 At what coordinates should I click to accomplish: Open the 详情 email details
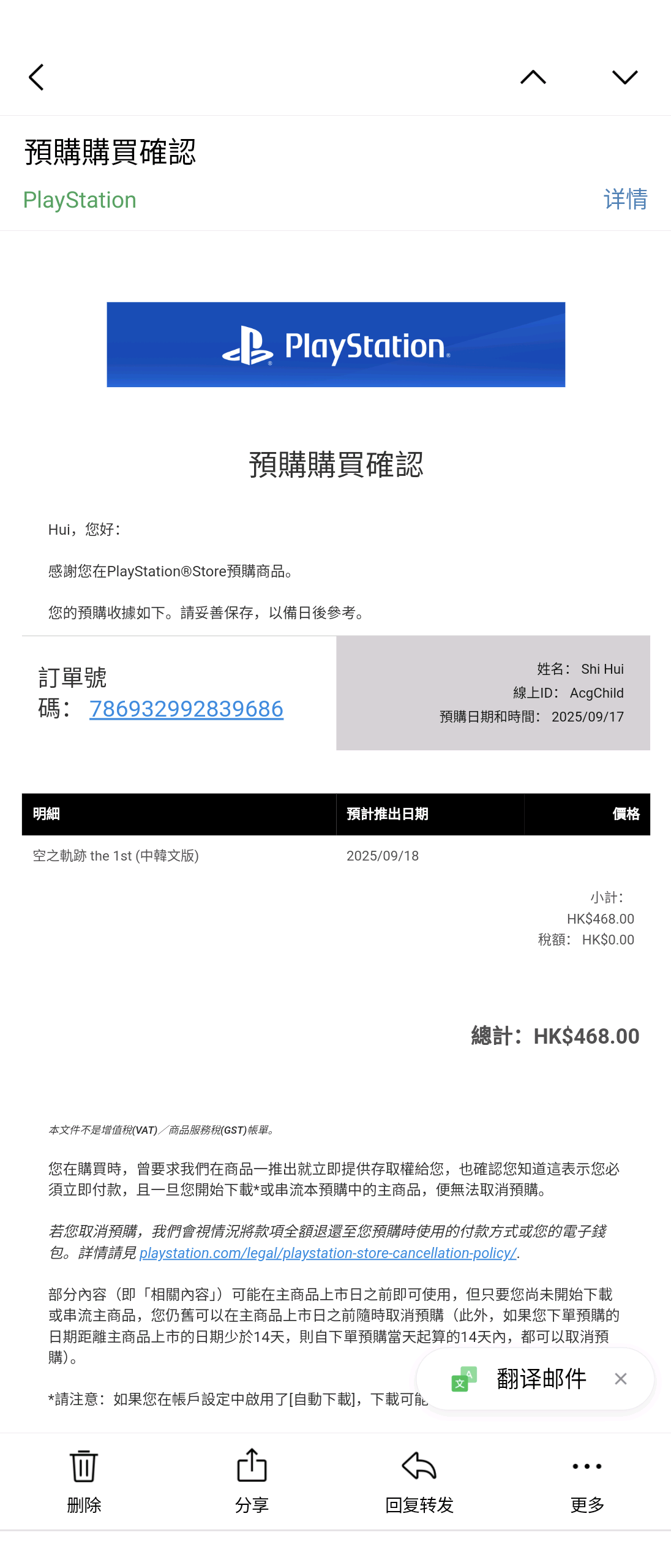click(625, 200)
